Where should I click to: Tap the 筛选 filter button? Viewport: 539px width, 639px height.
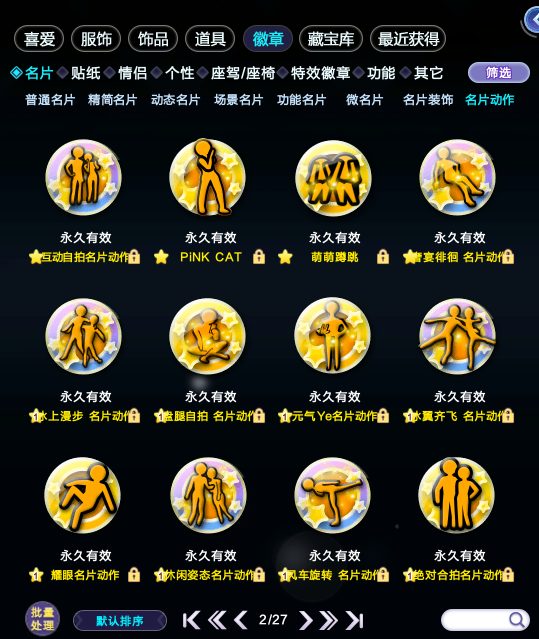pyautogui.click(x=499, y=73)
